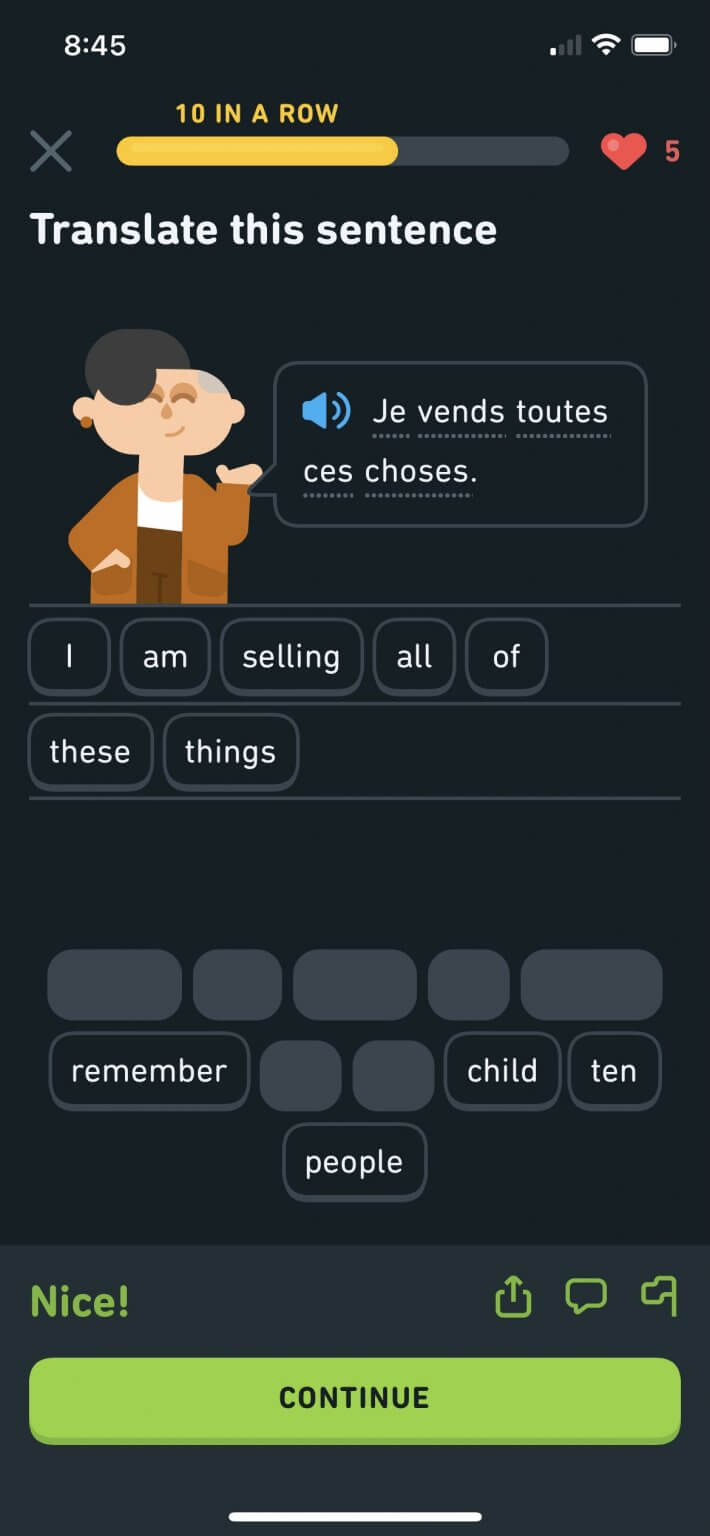Select the word tile 'people'
Screen dimensions: 710x1536
(x=354, y=1162)
